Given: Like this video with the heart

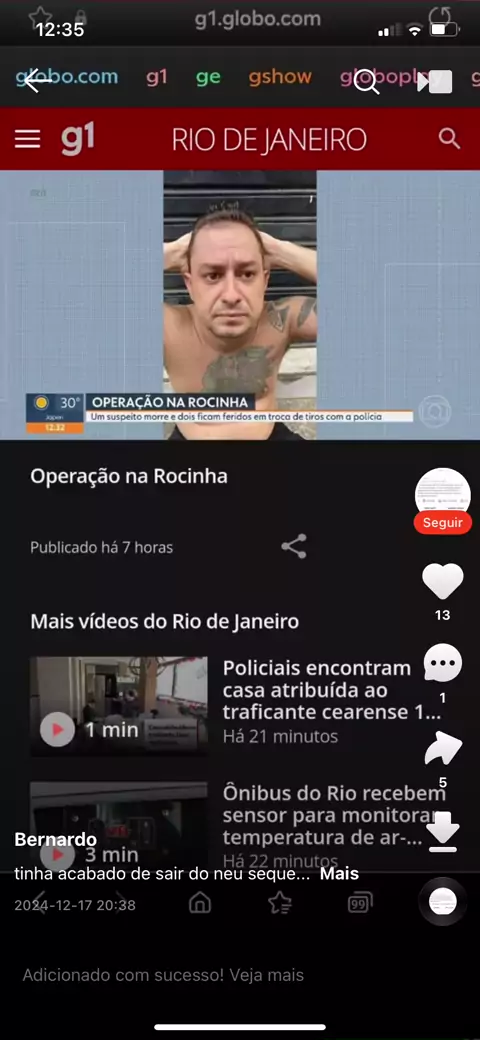Looking at the screenshot, I should coord(443,581).
